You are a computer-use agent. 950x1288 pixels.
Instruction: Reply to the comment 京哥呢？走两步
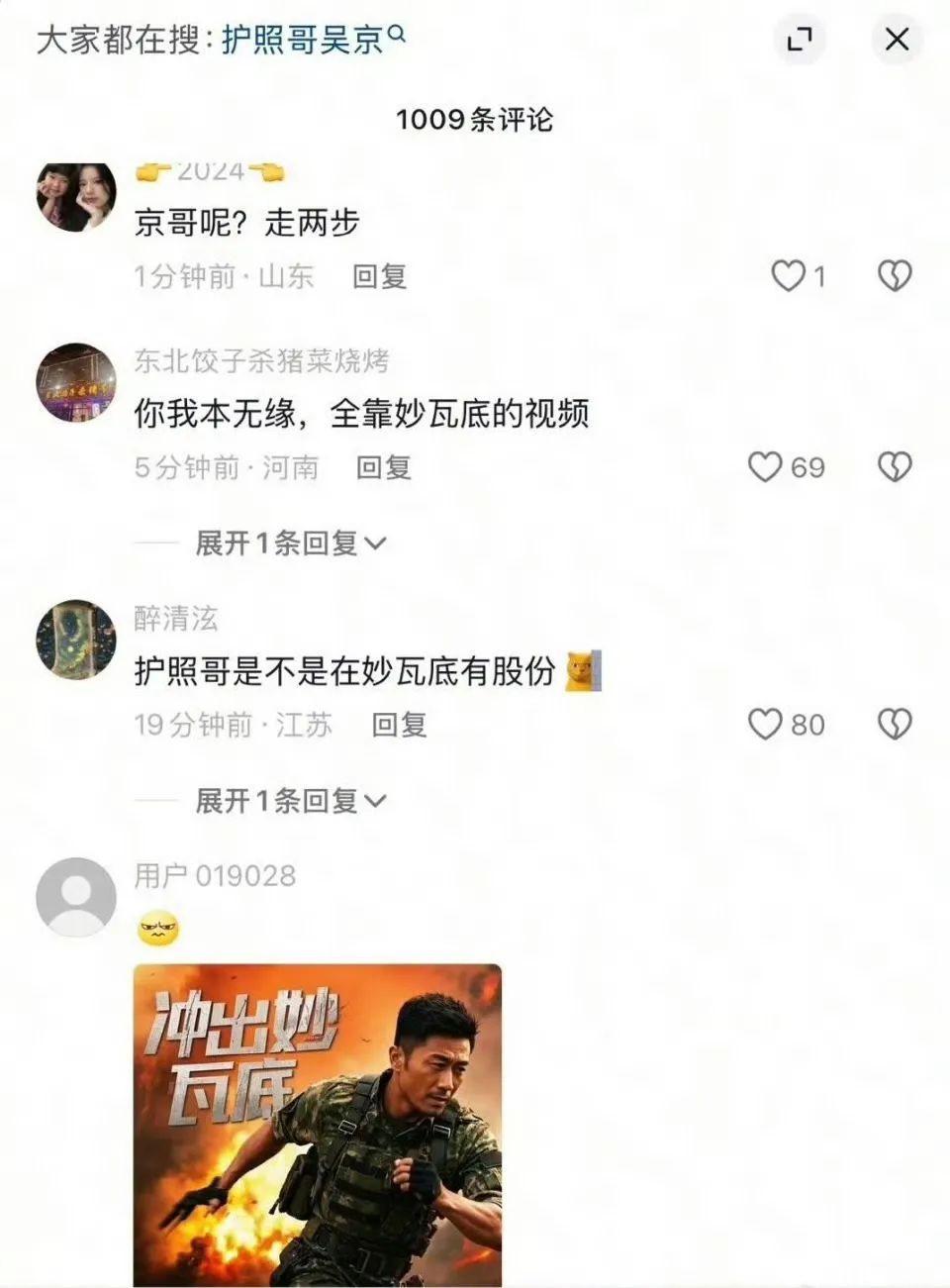pos(380,276)
